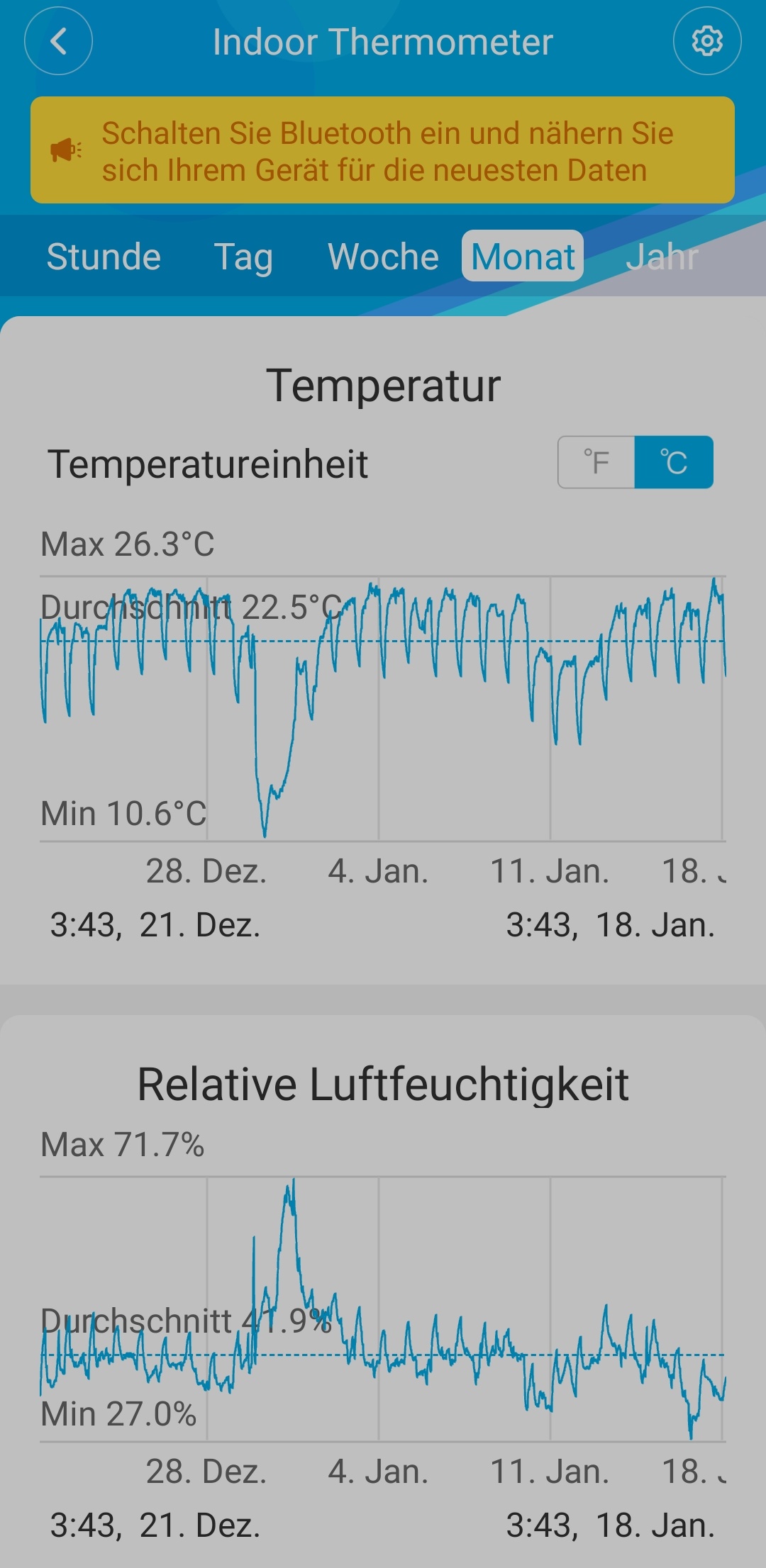Open the settings gear
This screenshot has height=1568, width=766.
click(706, 41)
